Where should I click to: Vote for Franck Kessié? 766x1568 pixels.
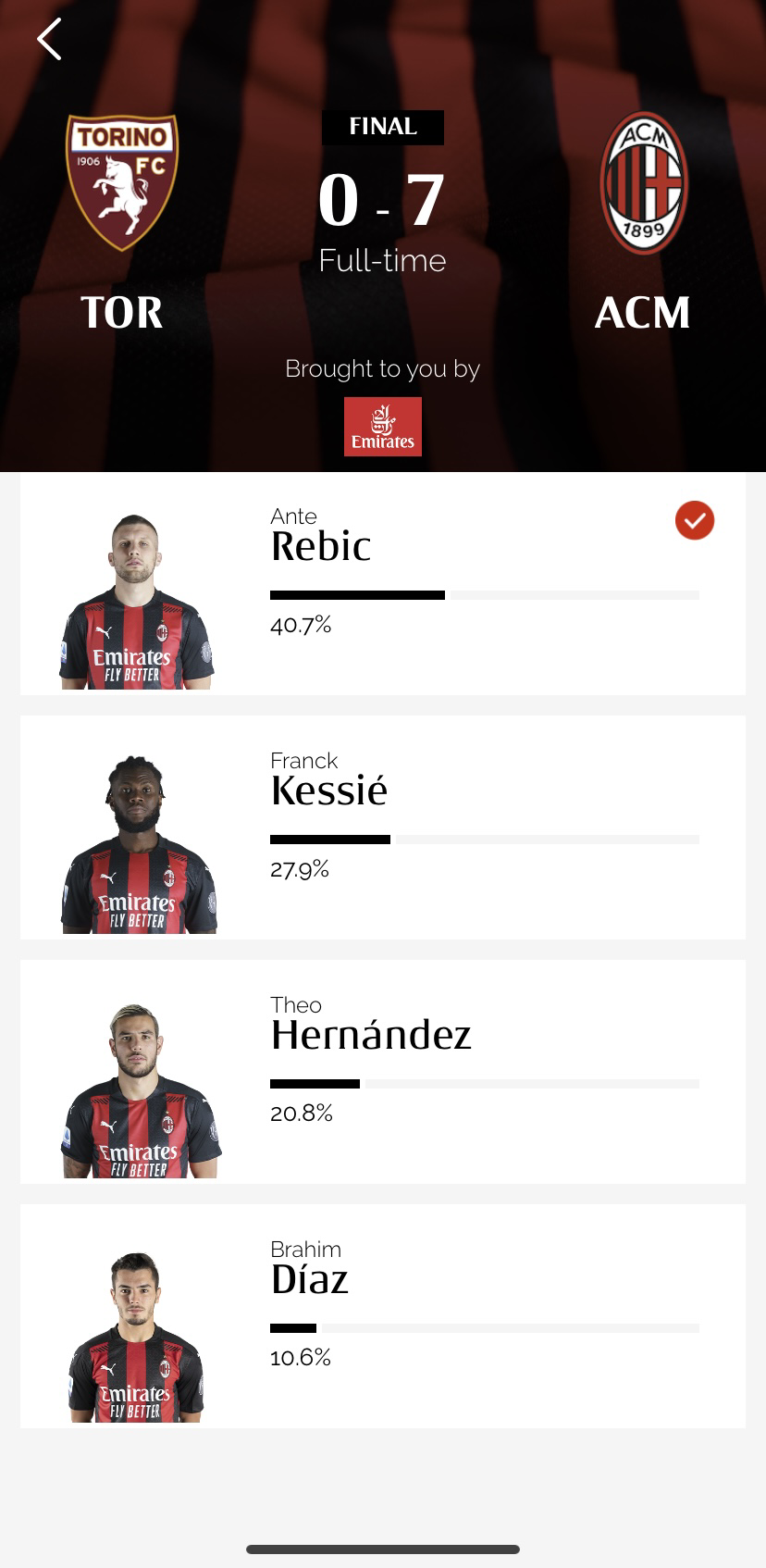[x=382, y=828]
